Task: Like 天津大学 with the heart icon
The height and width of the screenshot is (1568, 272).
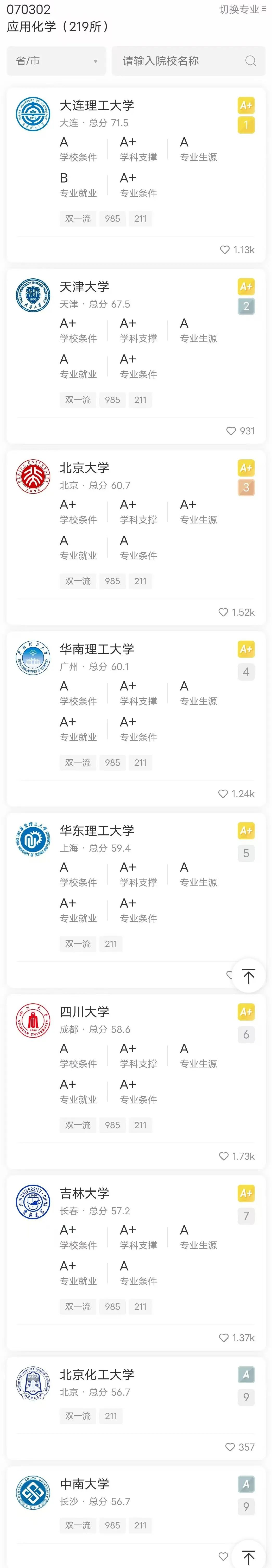Action: (x=231, y=431)
